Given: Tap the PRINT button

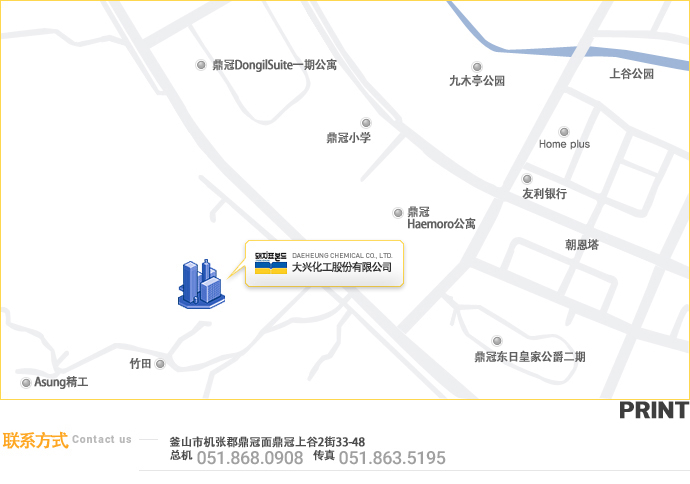Looking at the screenshot, I should [x=653, y=411].
